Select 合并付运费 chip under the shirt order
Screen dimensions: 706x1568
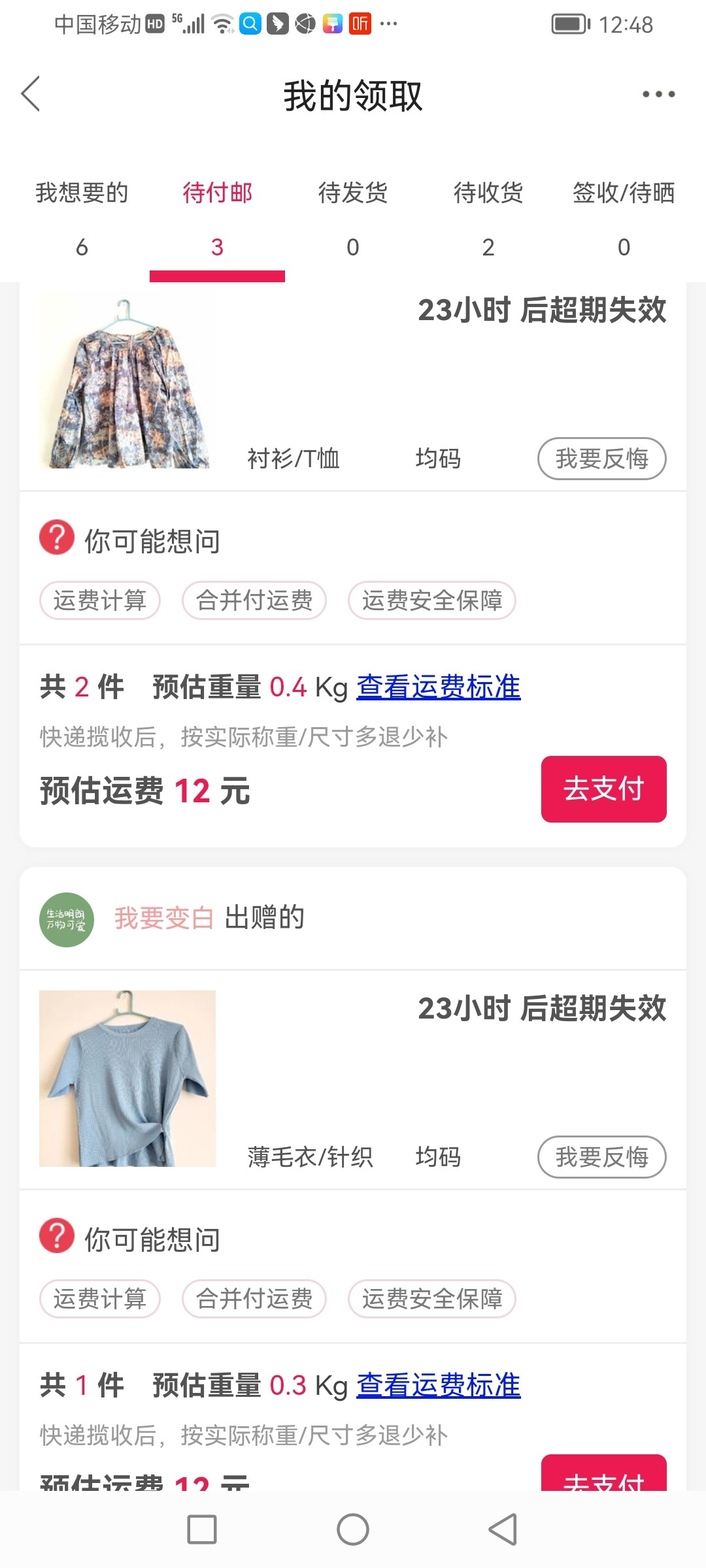click(254, 600)
